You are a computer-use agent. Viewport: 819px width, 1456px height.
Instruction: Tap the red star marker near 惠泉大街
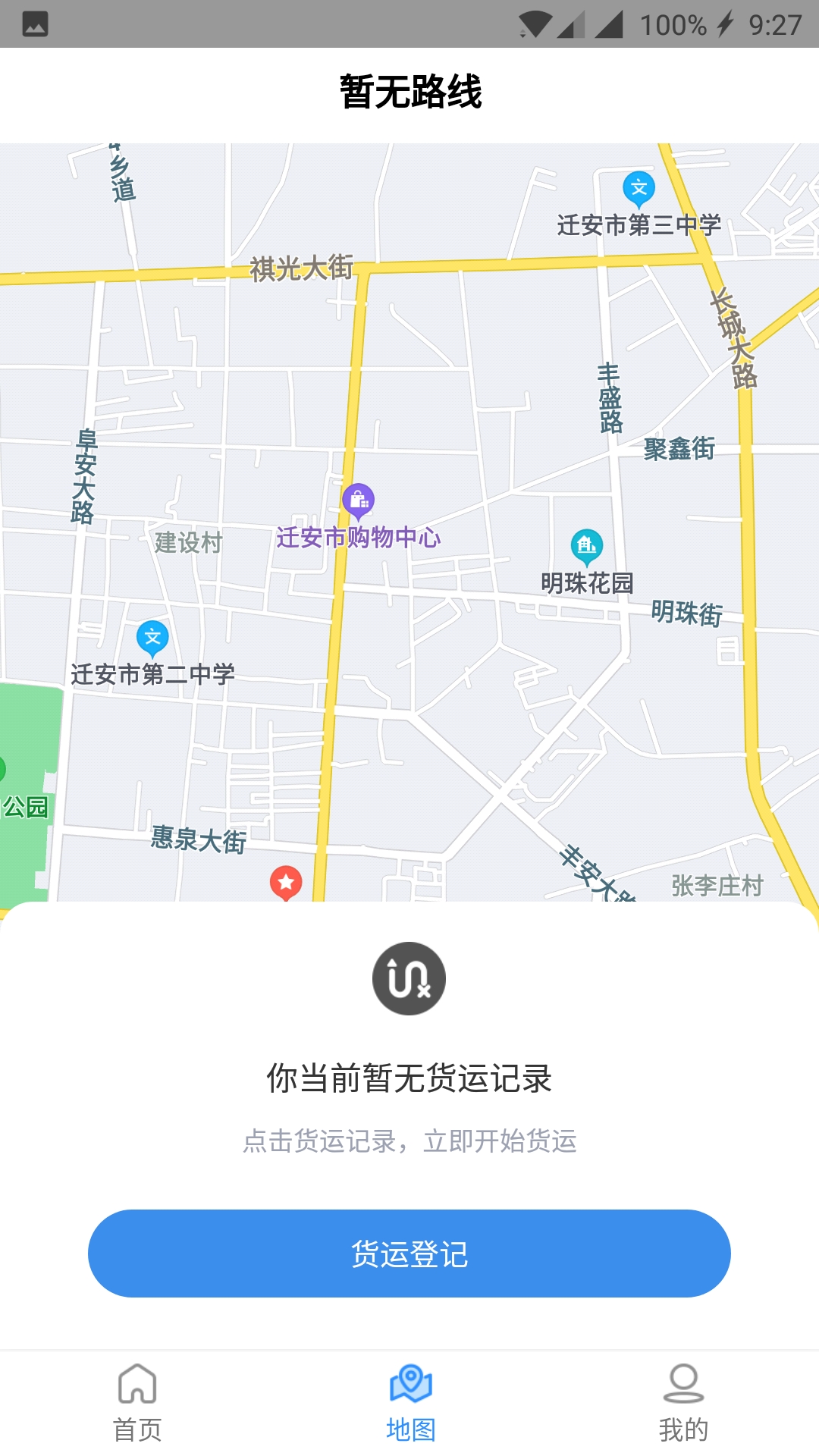[x=286, y=881]
